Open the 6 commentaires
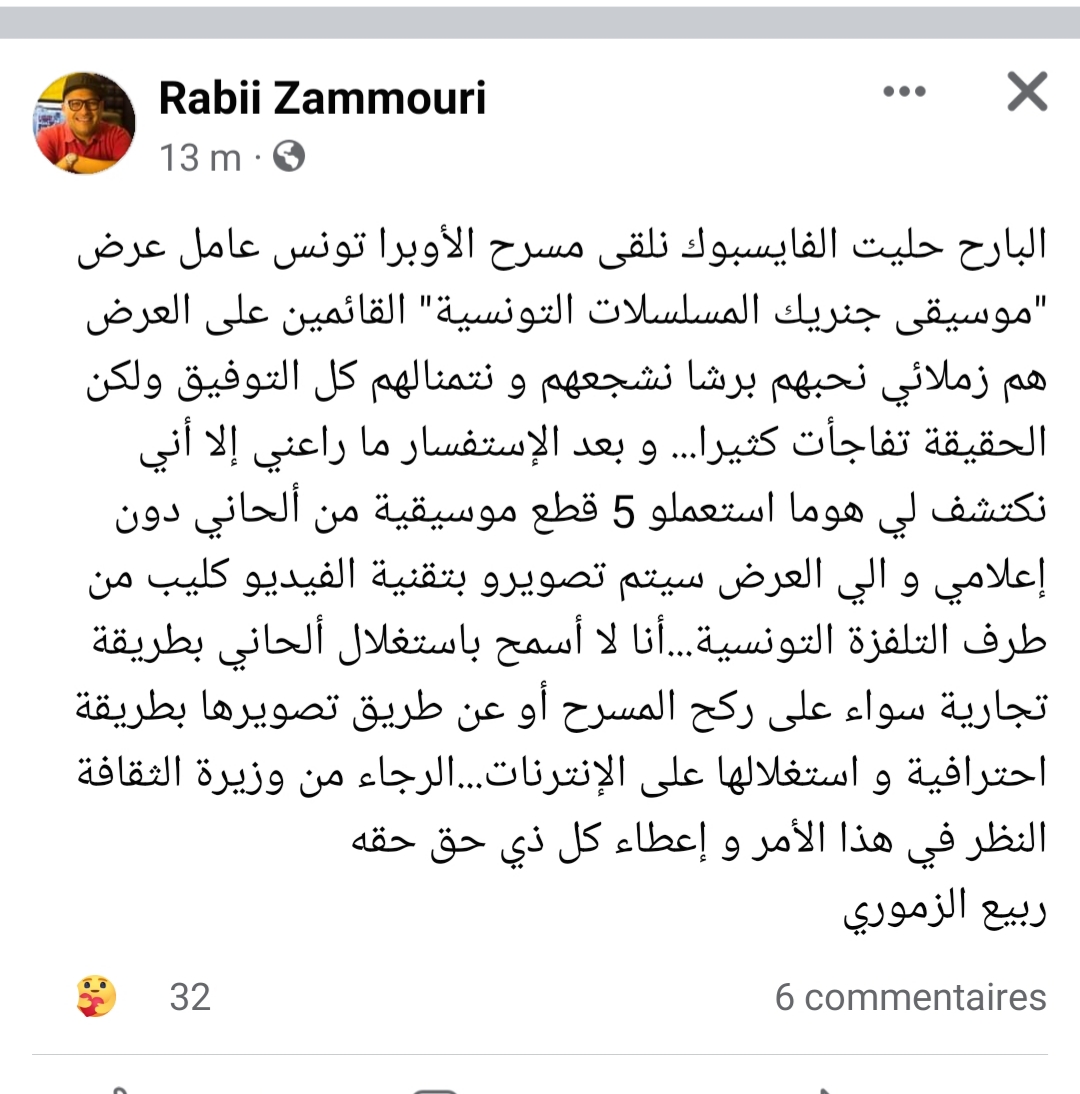 [x=910, y=996]
